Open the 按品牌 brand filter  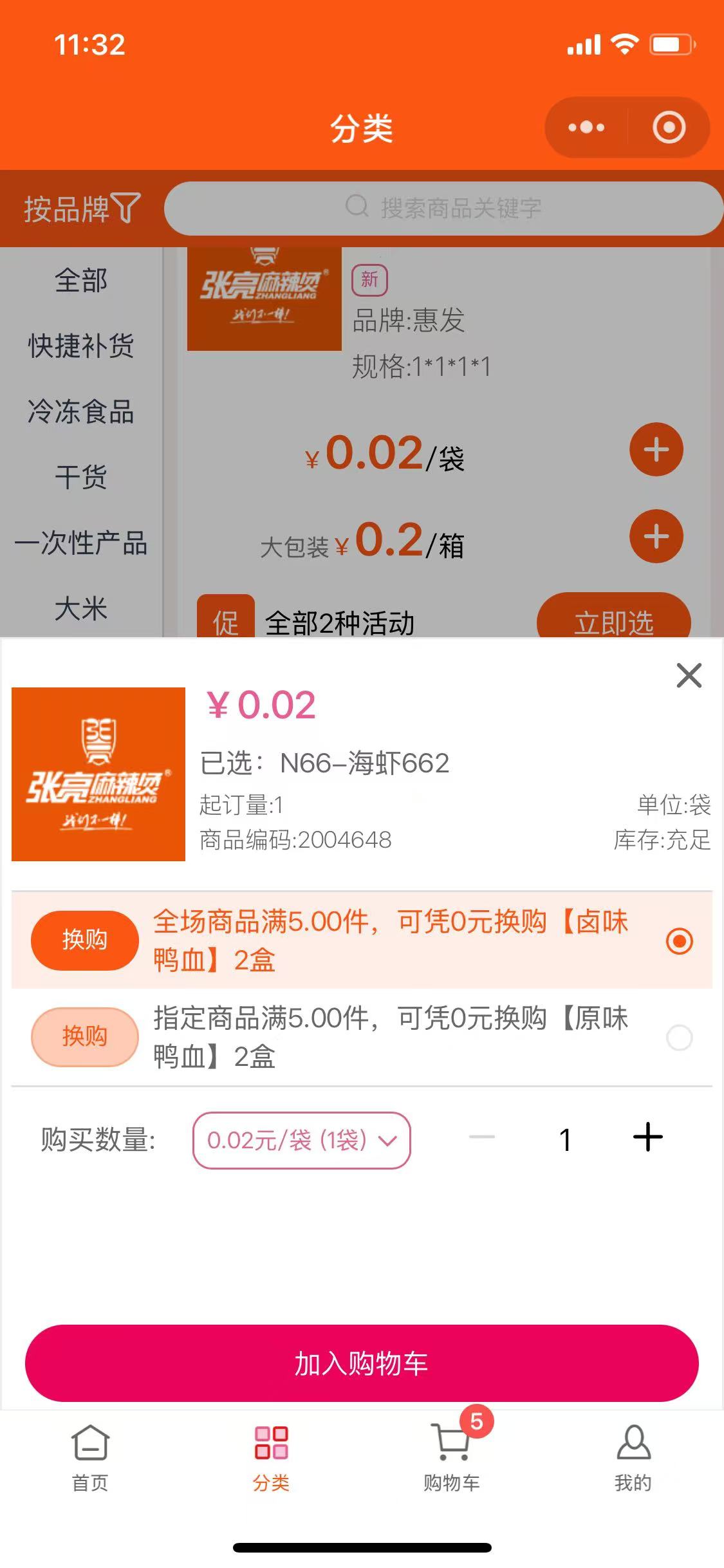[x=82, y=209]
